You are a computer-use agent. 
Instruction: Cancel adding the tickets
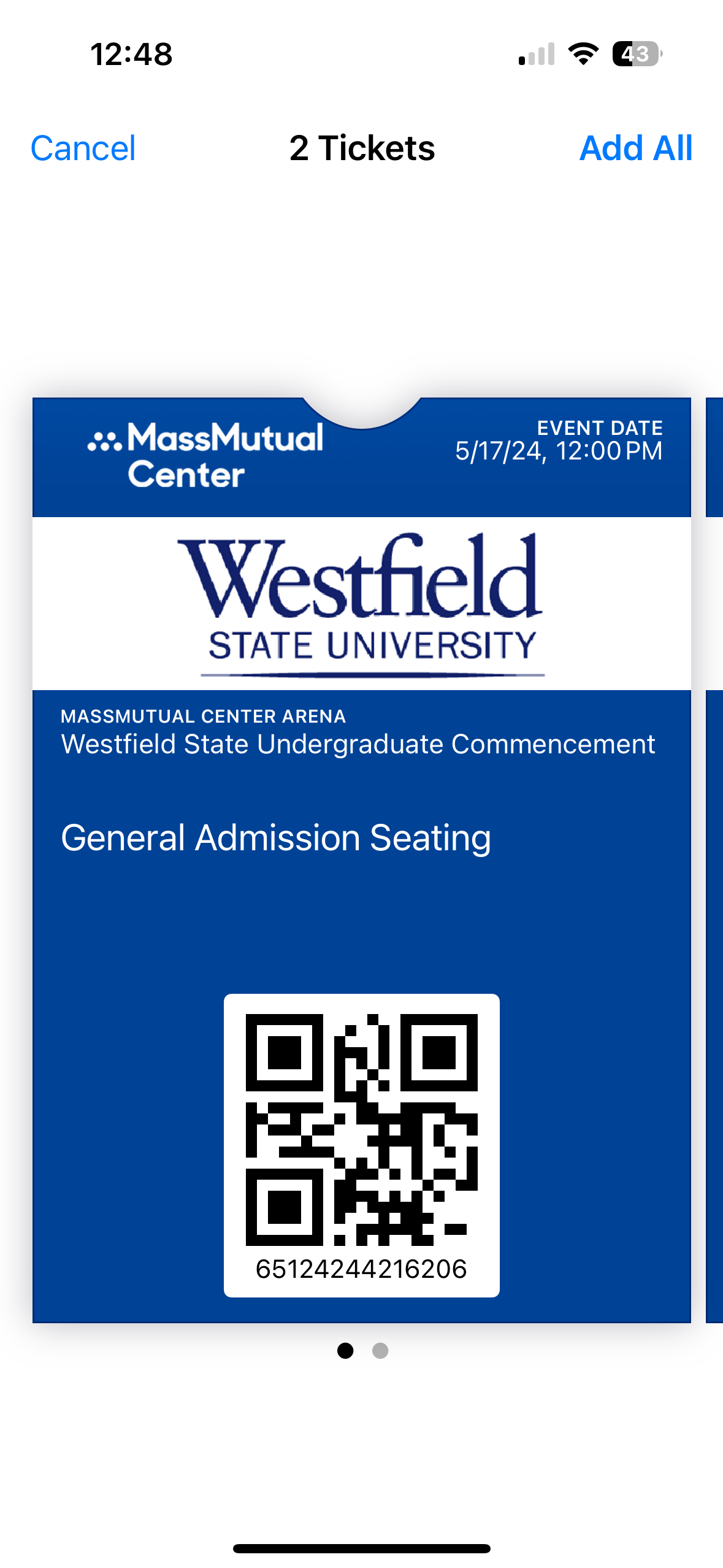tap(83, 148)
